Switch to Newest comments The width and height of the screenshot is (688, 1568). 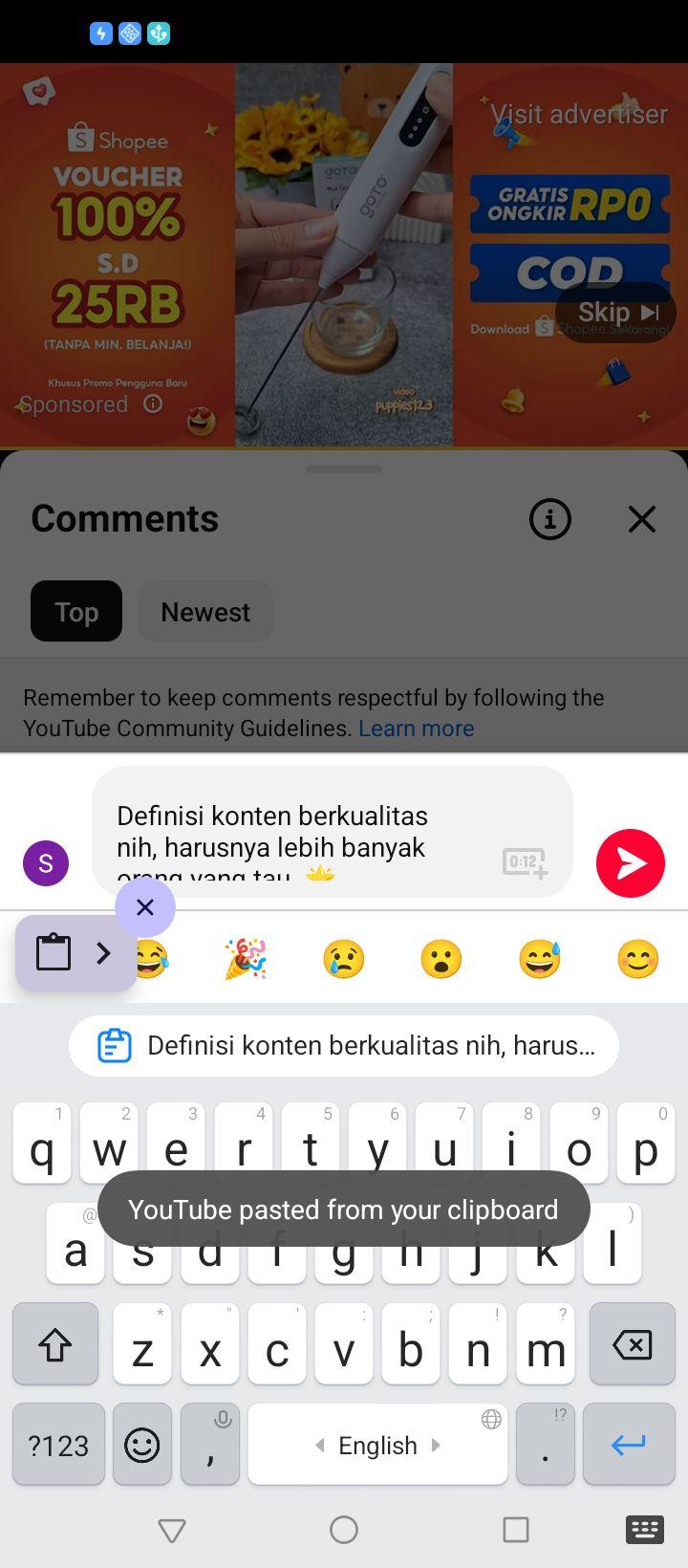click(205, 611)
